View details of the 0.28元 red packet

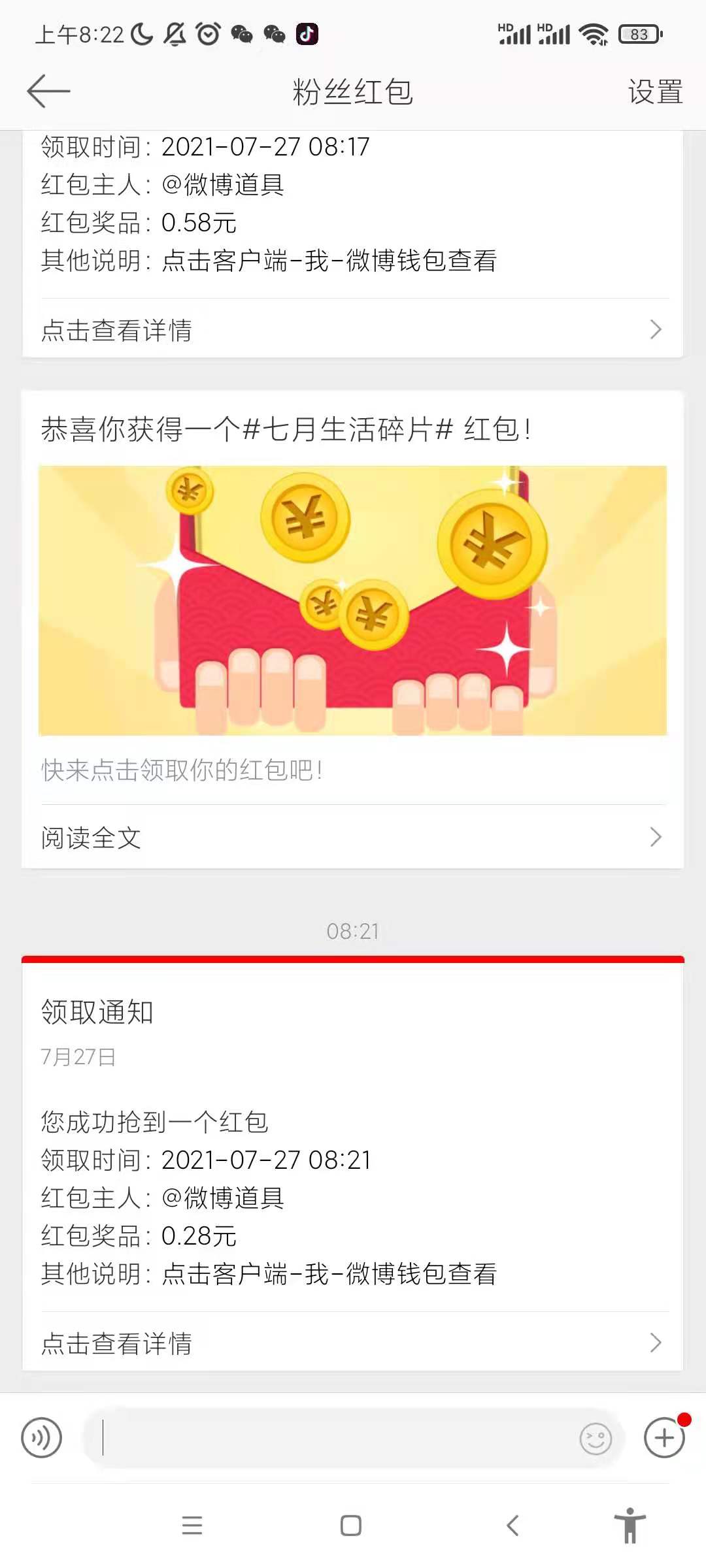353,1343
